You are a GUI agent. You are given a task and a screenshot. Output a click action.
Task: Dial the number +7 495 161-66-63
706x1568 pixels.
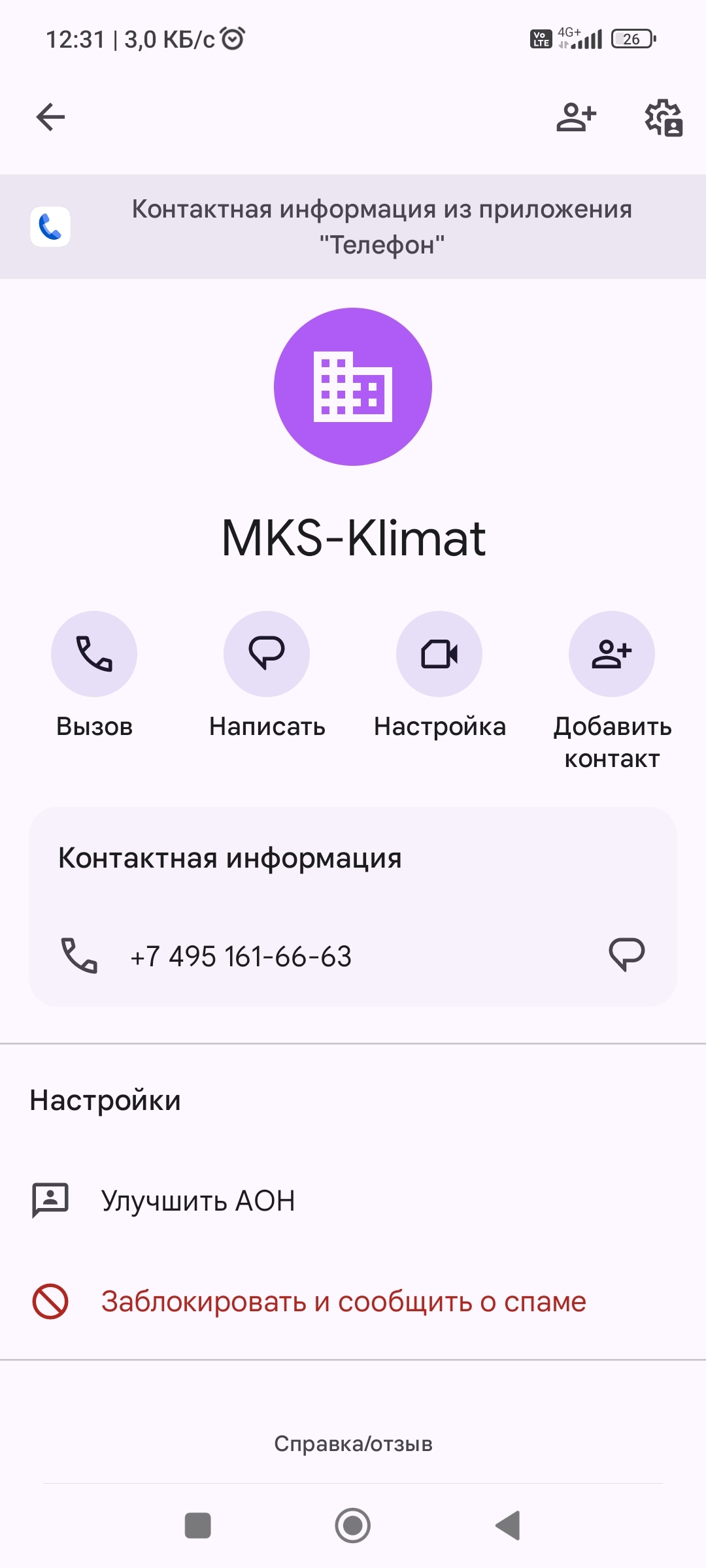(x=241, y=956)
